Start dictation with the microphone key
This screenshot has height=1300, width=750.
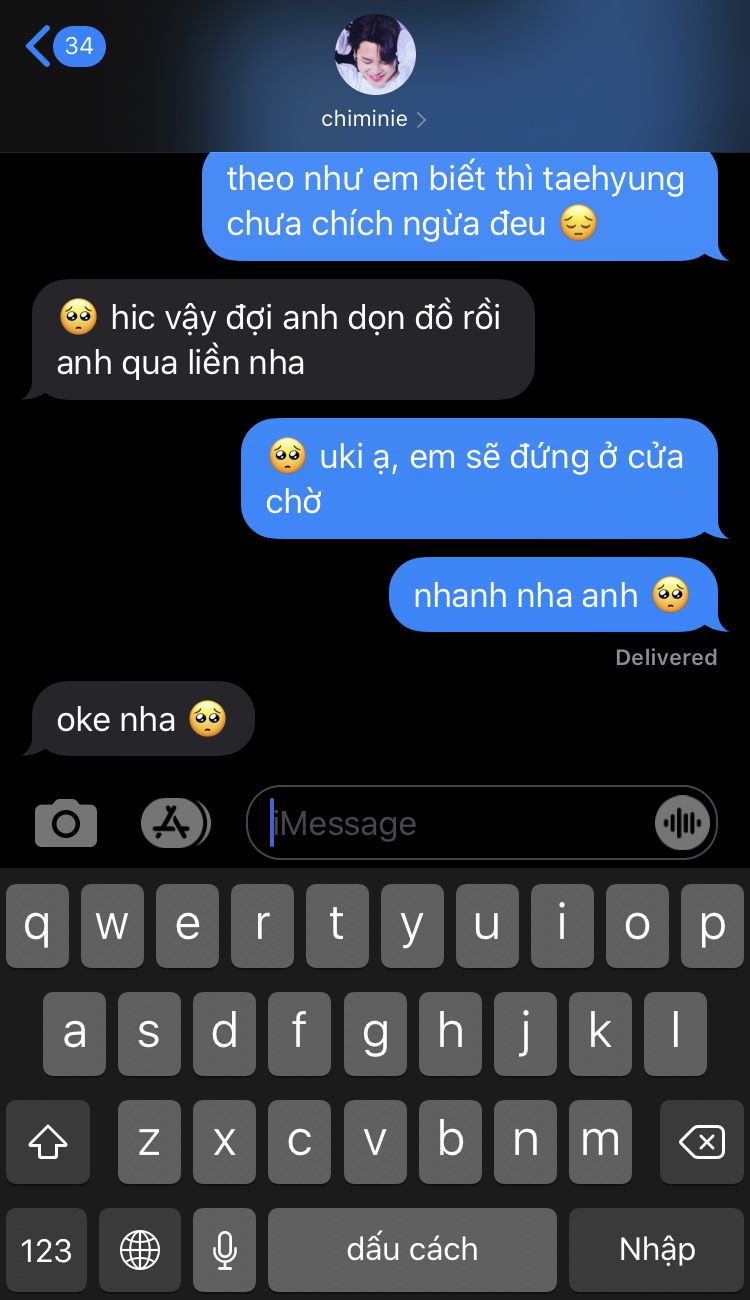225,1249
